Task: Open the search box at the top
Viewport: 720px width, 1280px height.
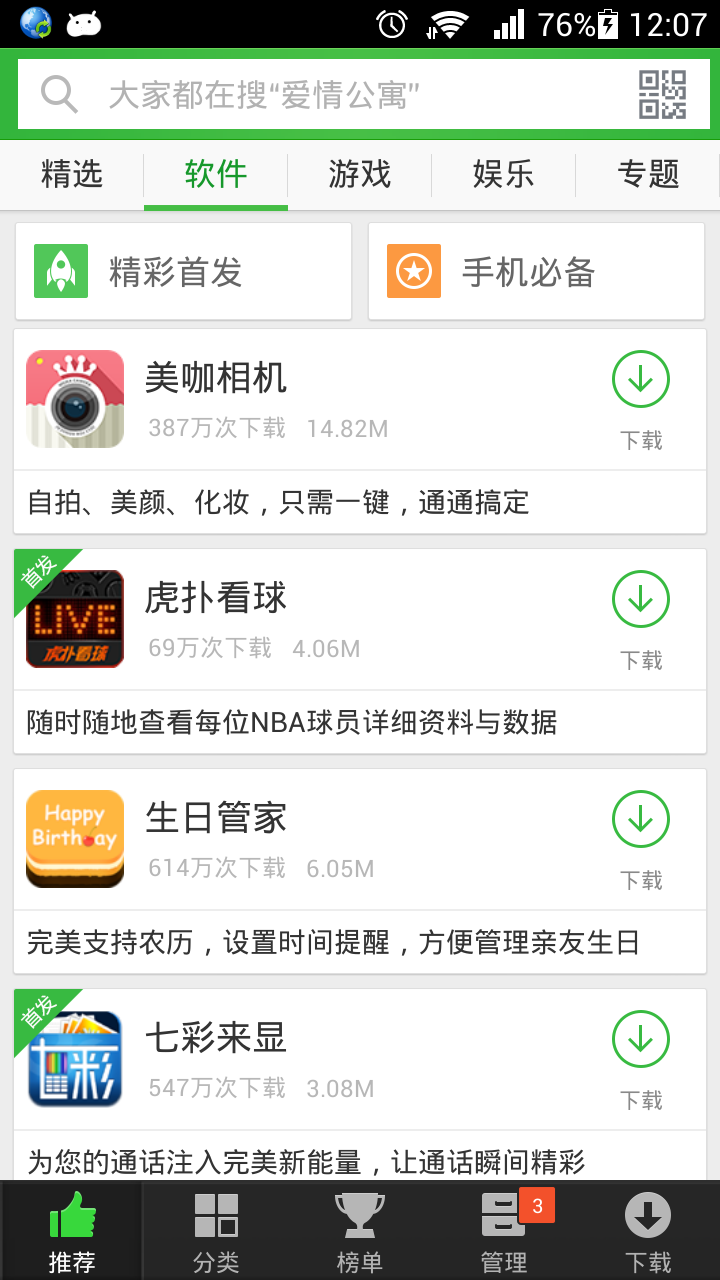Action: coord(320,95)
